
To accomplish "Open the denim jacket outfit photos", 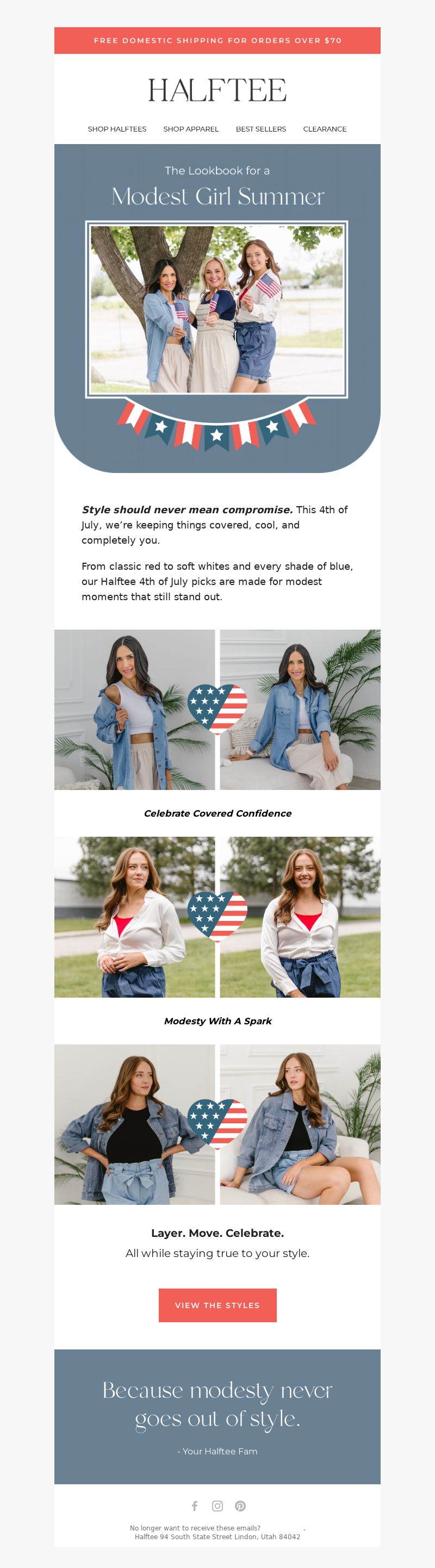I will [217, 1124].
